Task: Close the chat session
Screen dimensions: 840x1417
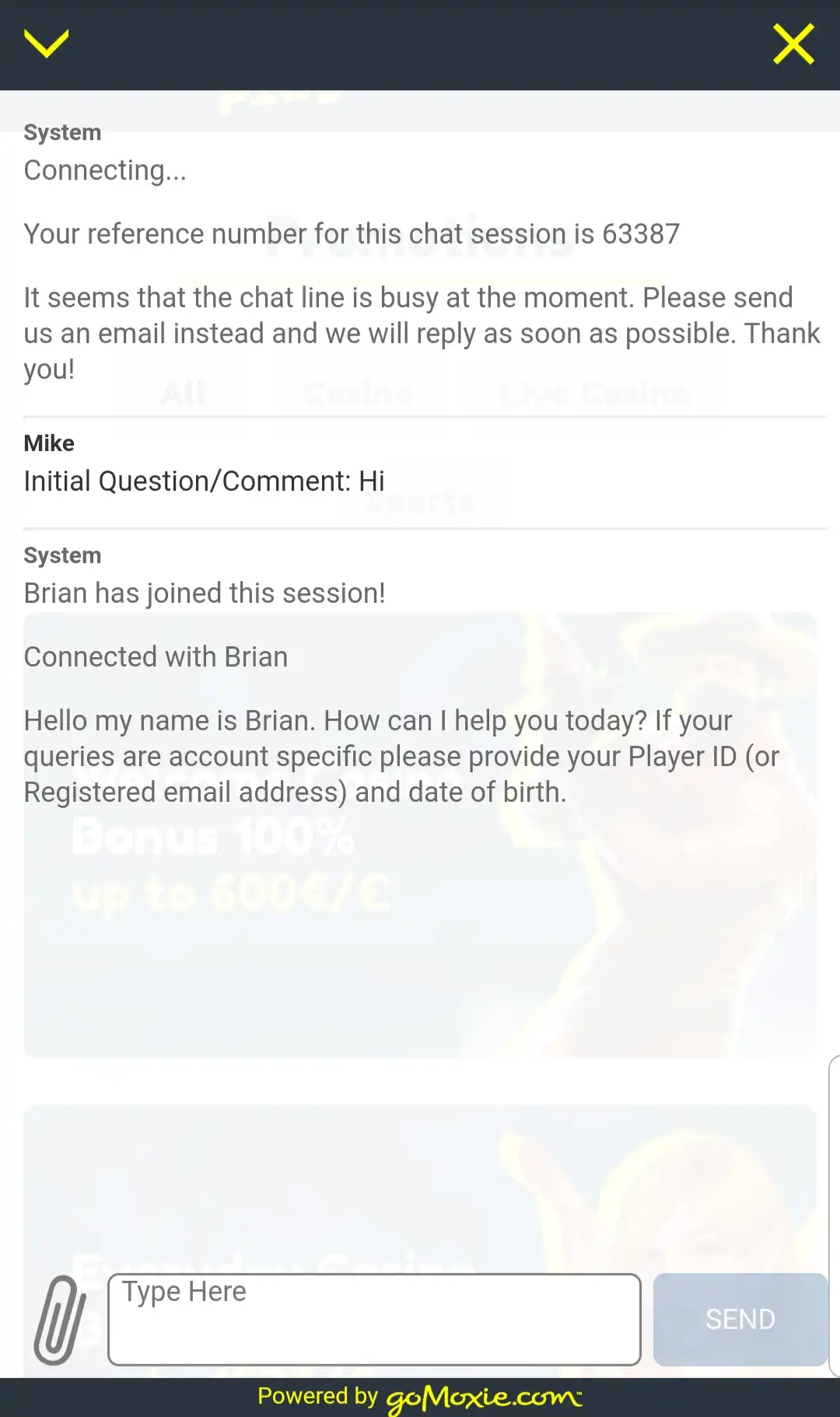Action: tap(793, 44)
